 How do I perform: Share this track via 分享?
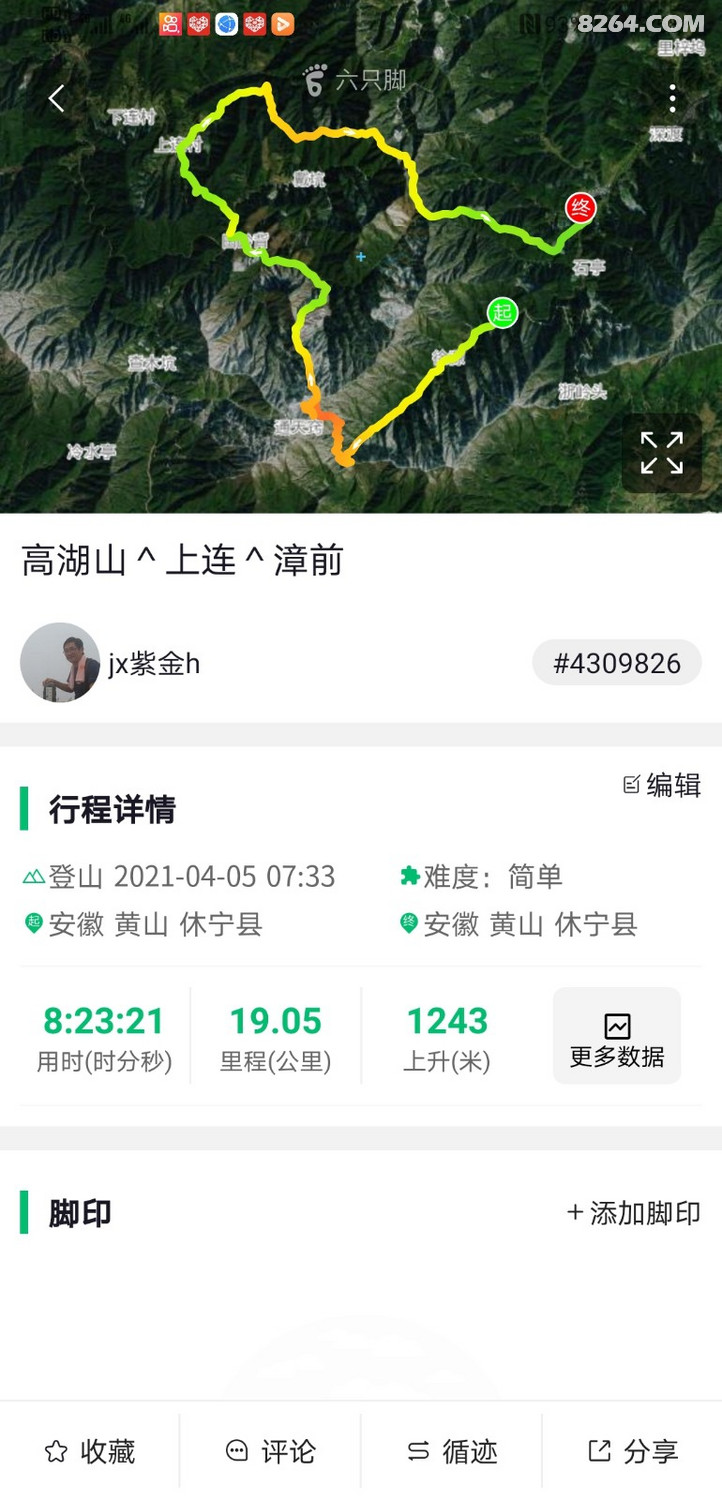click(x=632, y=1451)
